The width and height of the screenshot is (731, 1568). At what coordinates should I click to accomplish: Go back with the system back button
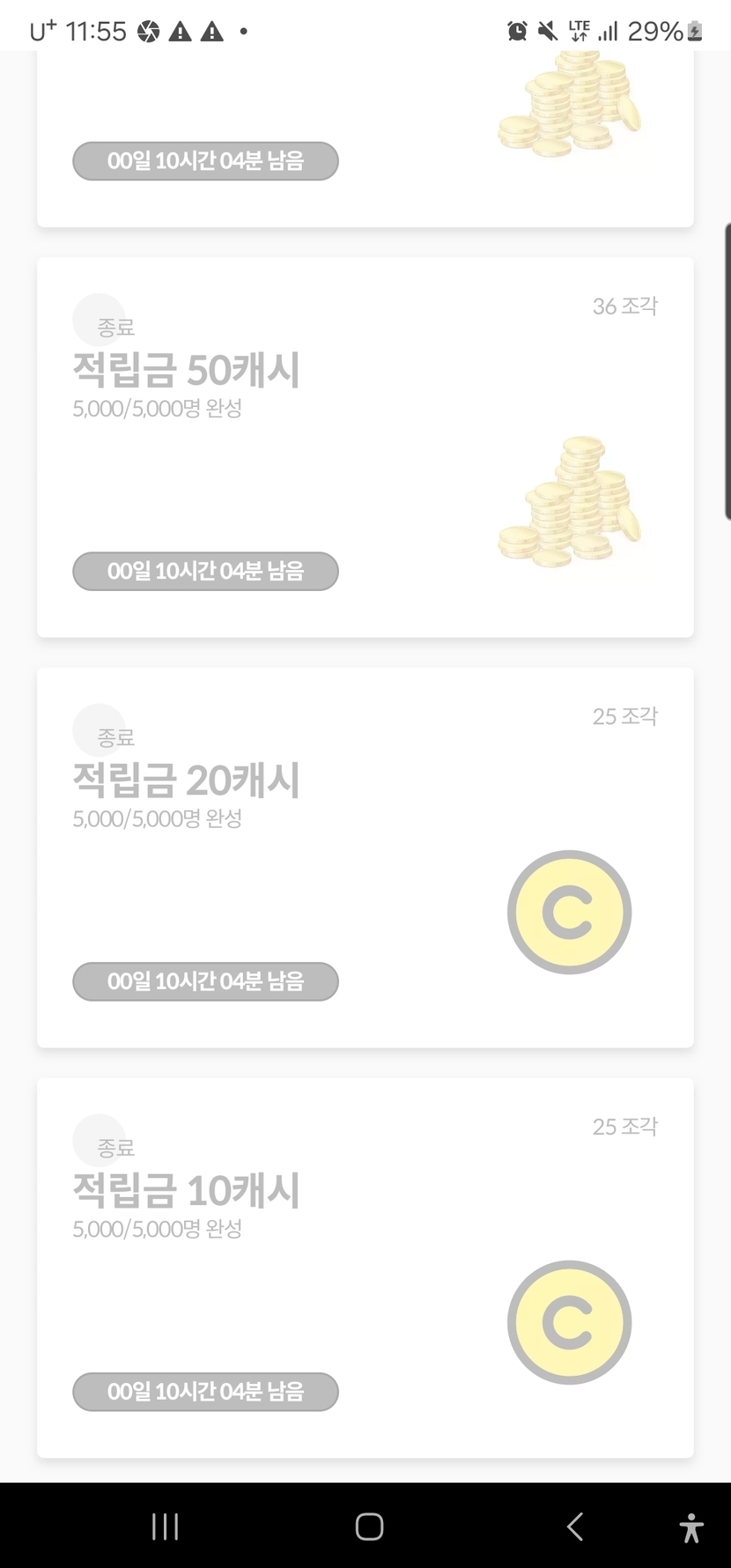[x=575, y=1527]
